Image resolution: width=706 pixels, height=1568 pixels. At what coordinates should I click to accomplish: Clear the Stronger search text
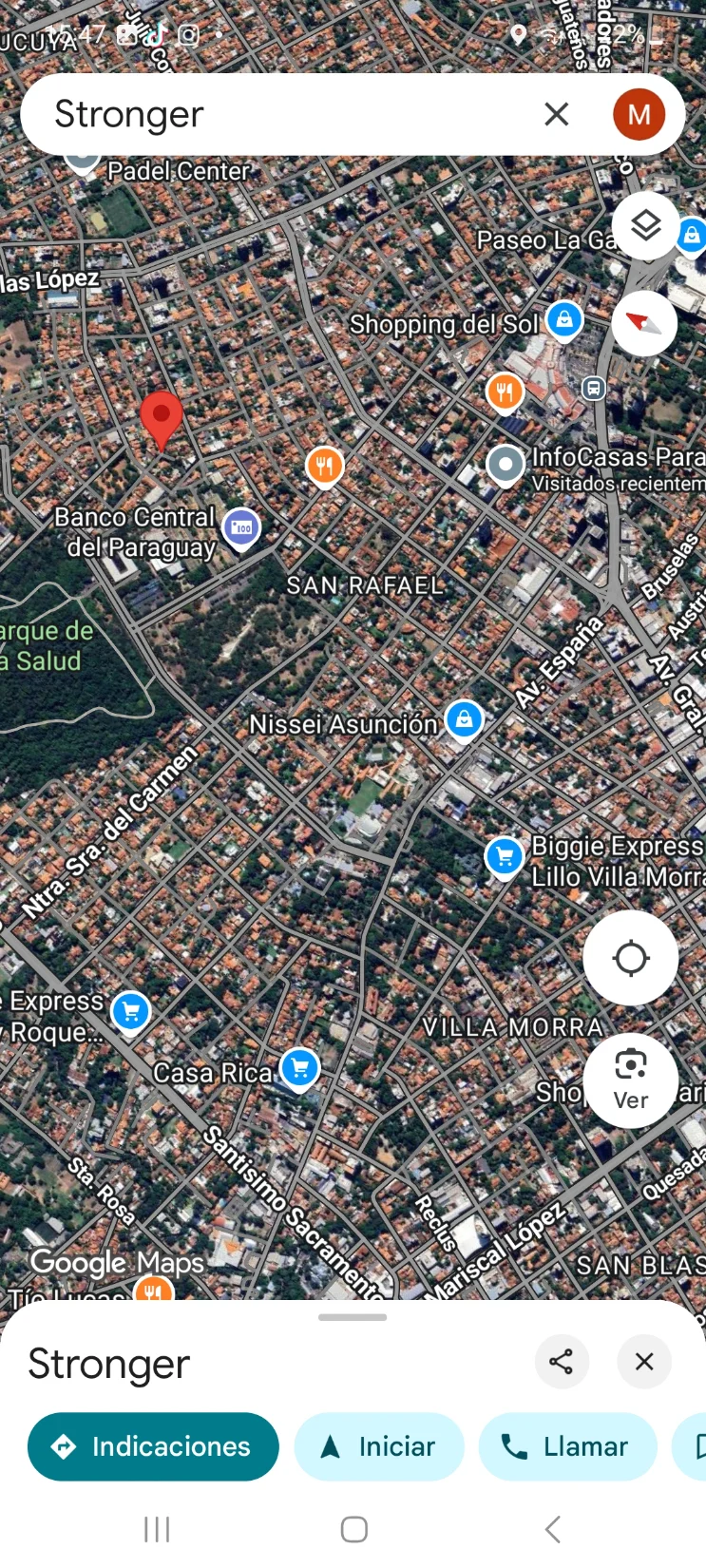click(x=557, y=115)
